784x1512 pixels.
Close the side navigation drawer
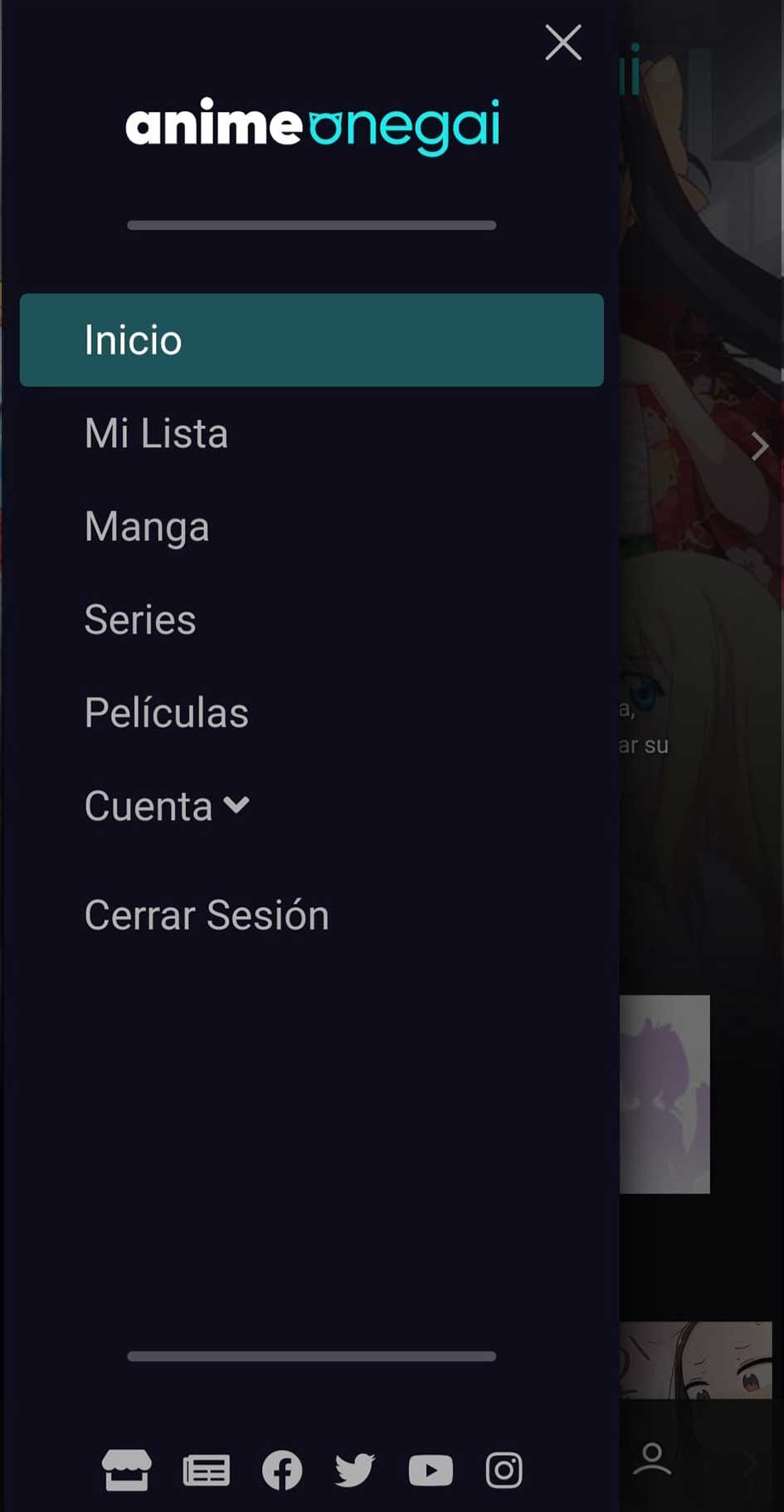pos(563,42)
